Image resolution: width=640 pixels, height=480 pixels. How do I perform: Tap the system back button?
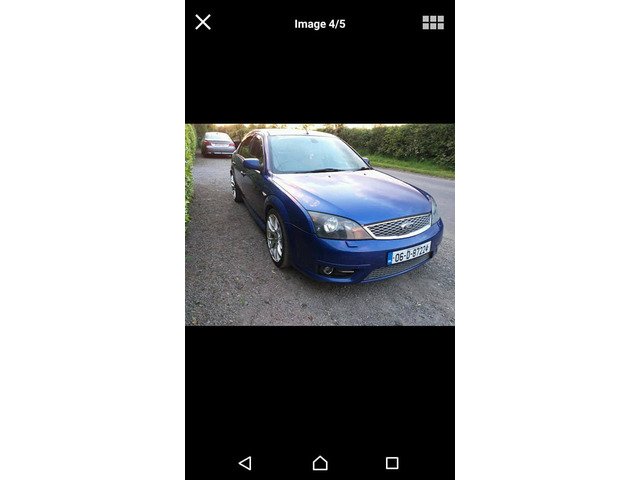click(x=245, y=463)
